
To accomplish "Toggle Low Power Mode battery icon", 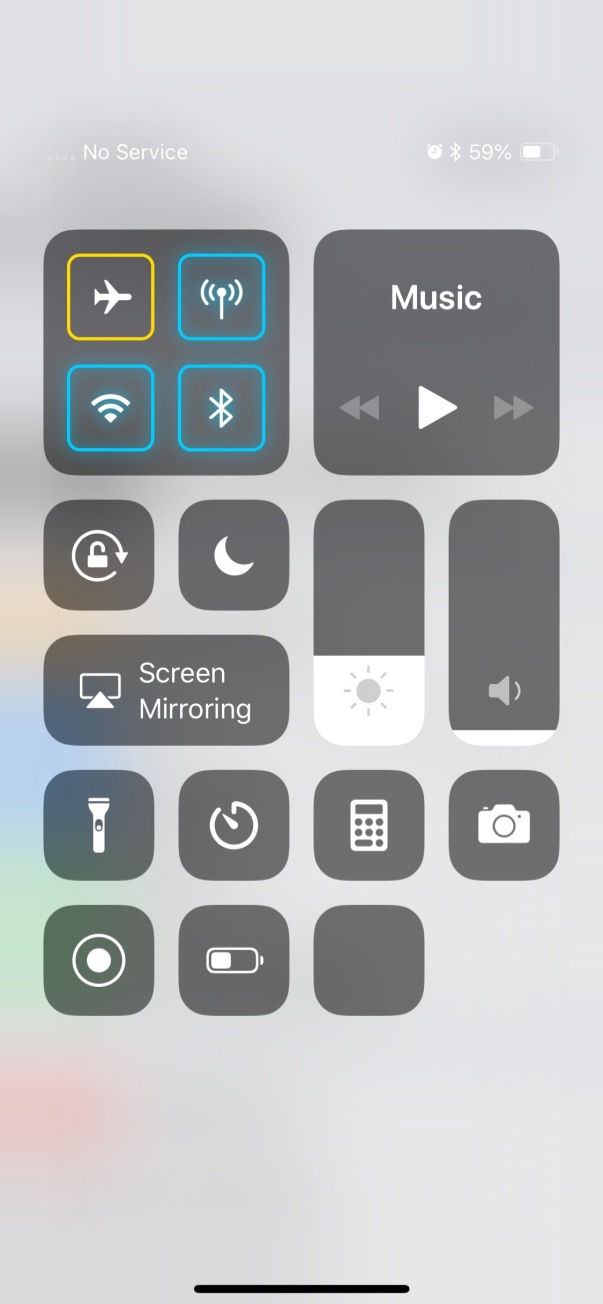I will coord(234,960).
